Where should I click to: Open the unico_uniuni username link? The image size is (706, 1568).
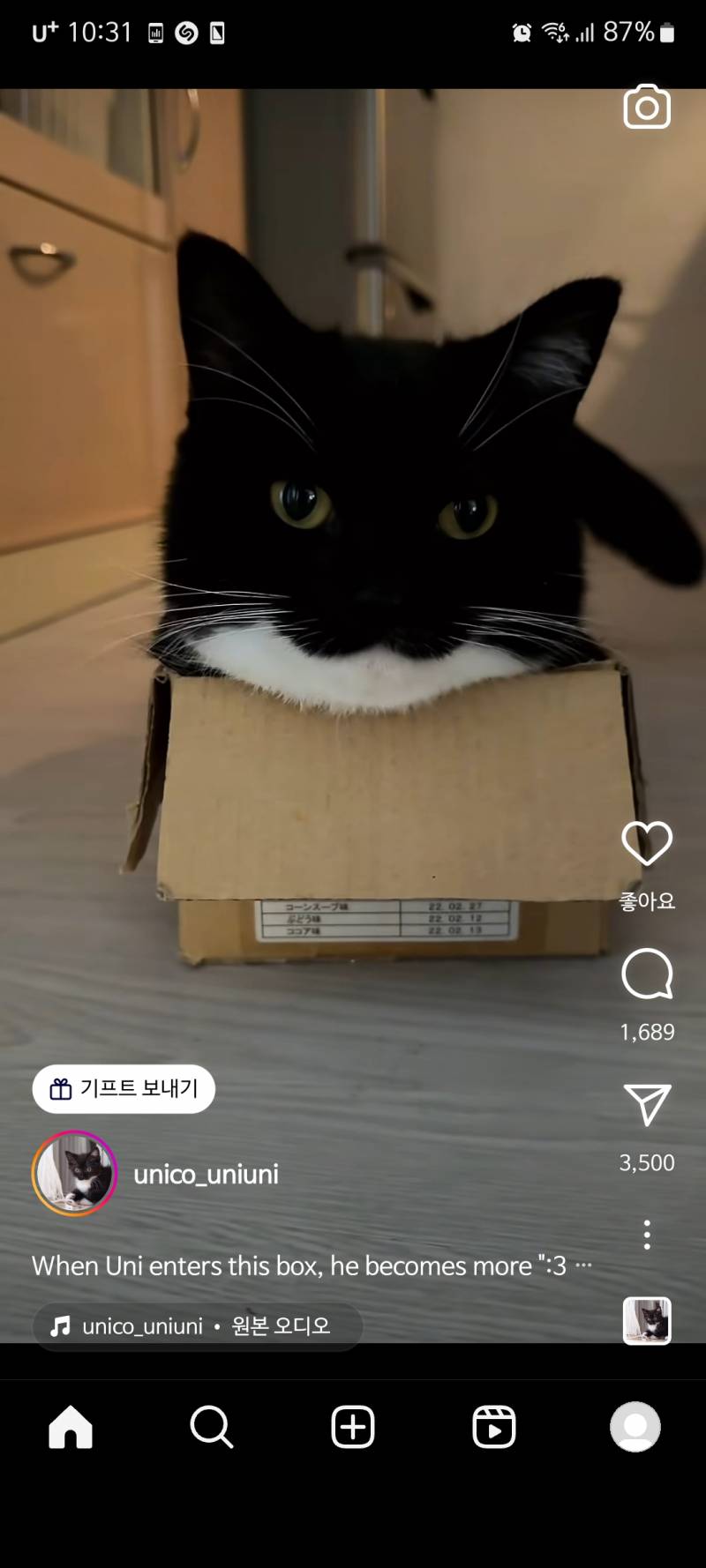point(206,1174)
